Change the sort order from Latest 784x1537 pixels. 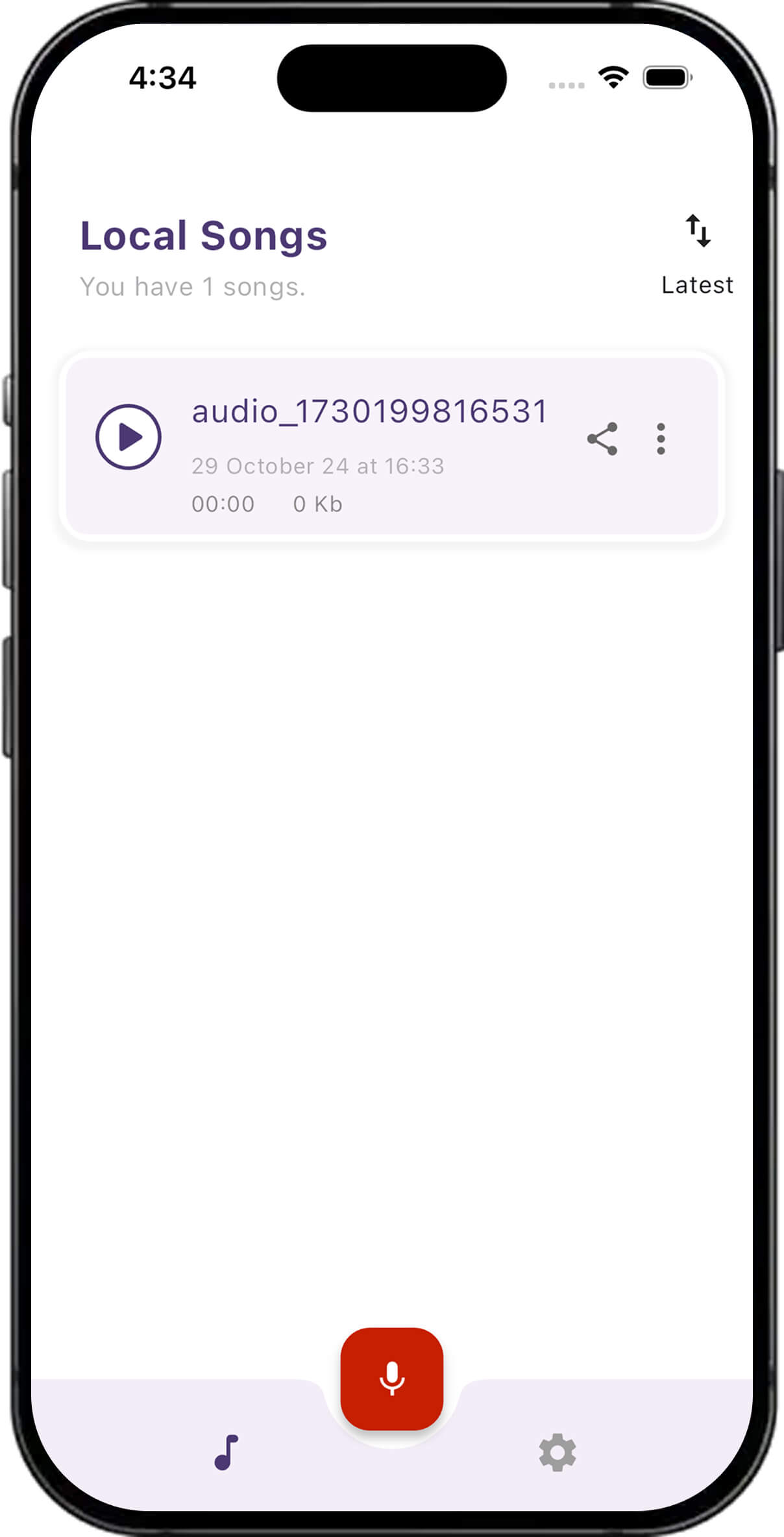coord(698,253)
